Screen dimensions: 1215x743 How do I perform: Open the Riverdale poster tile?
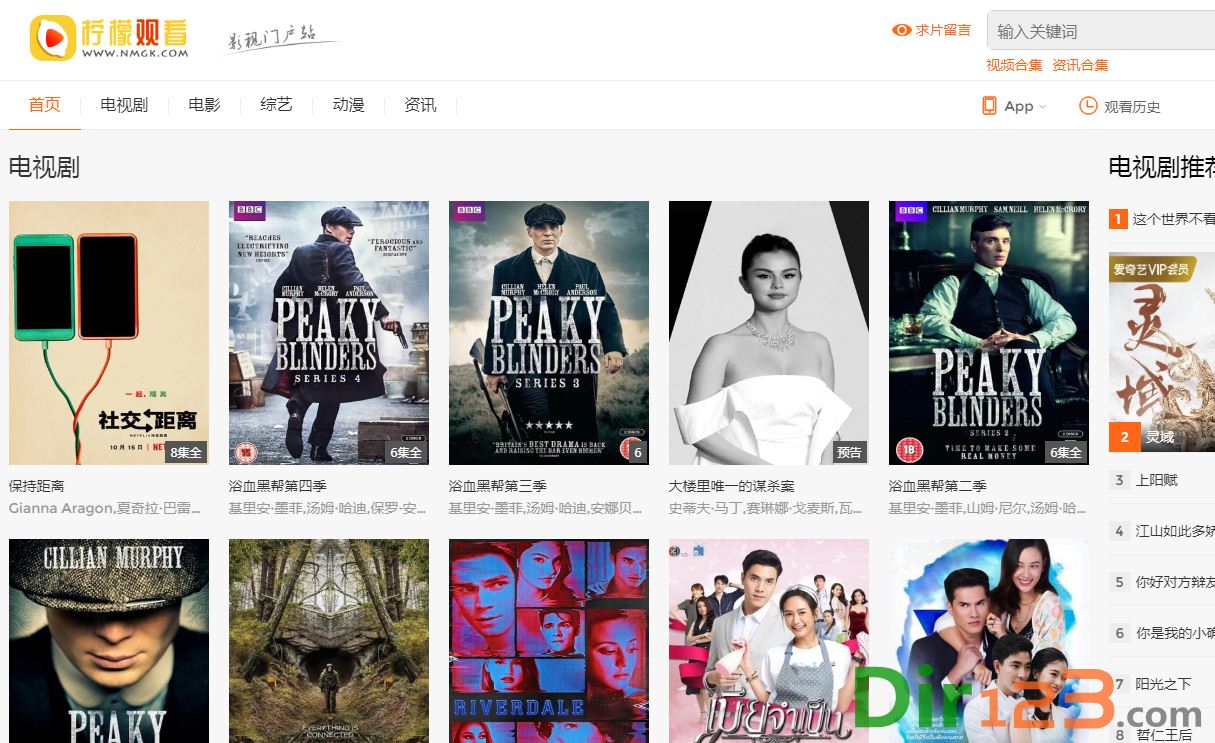click(549, 640)
